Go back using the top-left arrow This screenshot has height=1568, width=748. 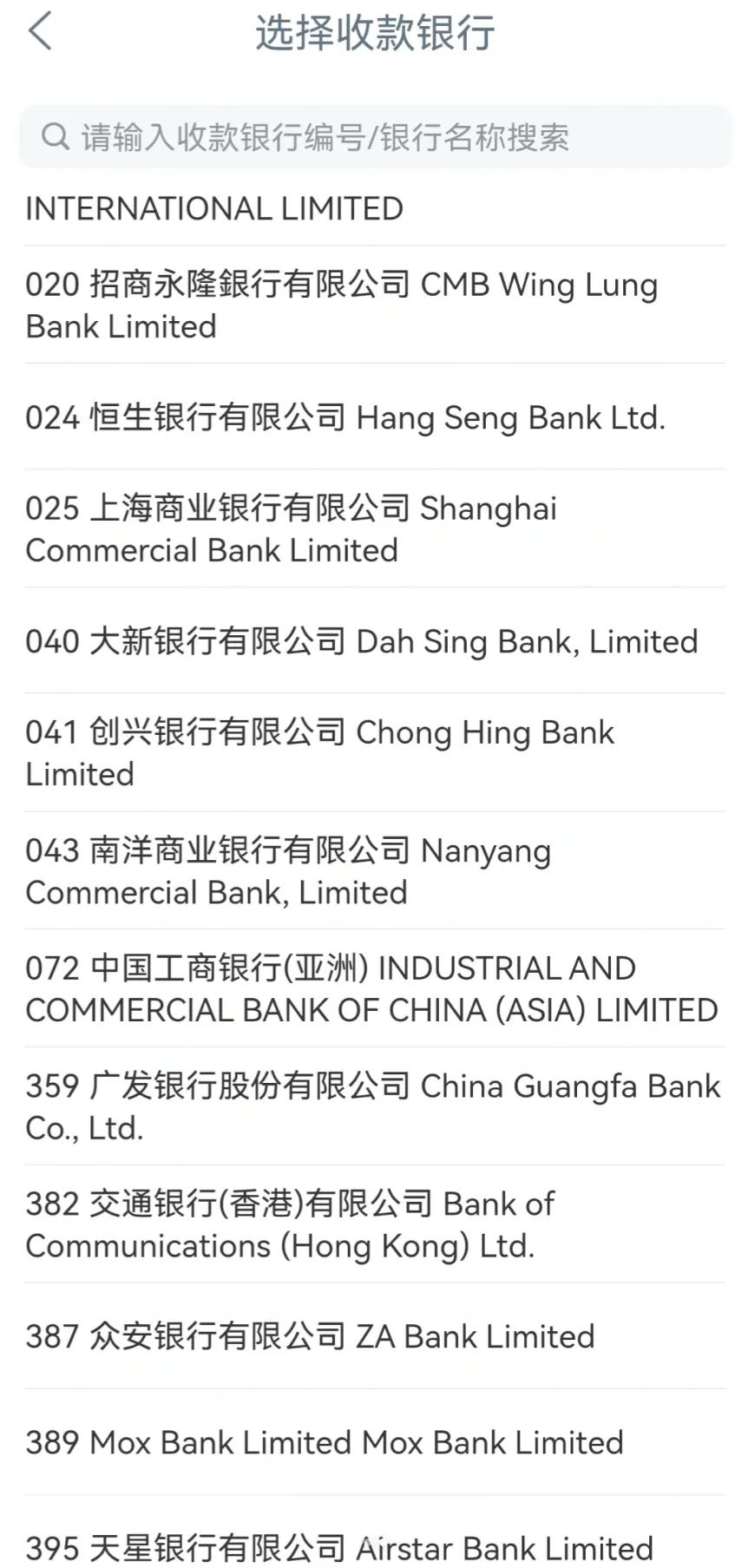40,33
